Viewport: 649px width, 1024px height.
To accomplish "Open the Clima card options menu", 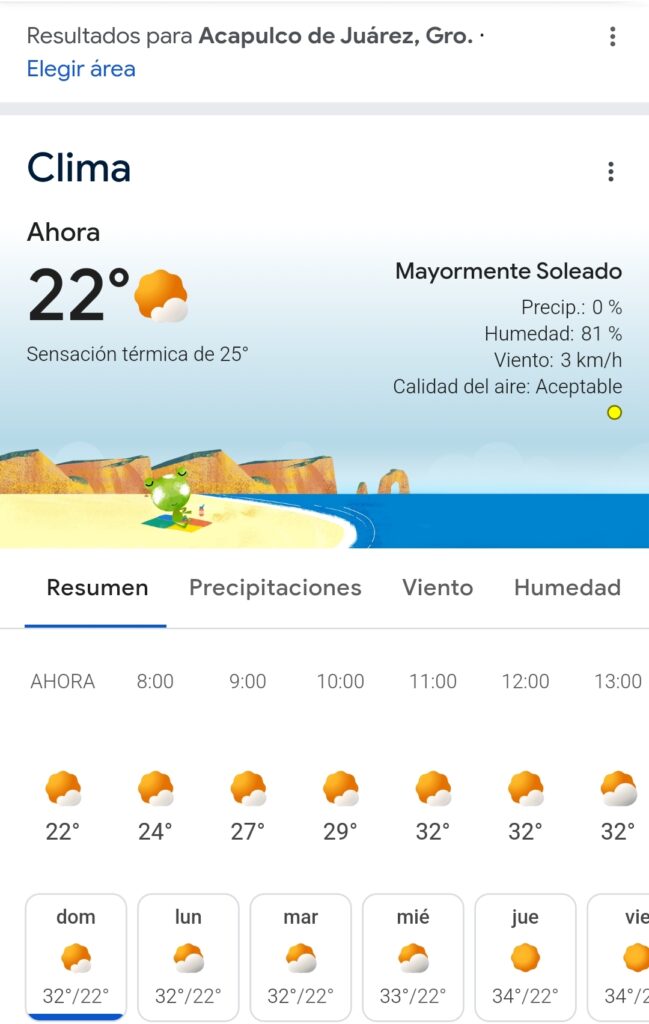I will coord(610,172).
